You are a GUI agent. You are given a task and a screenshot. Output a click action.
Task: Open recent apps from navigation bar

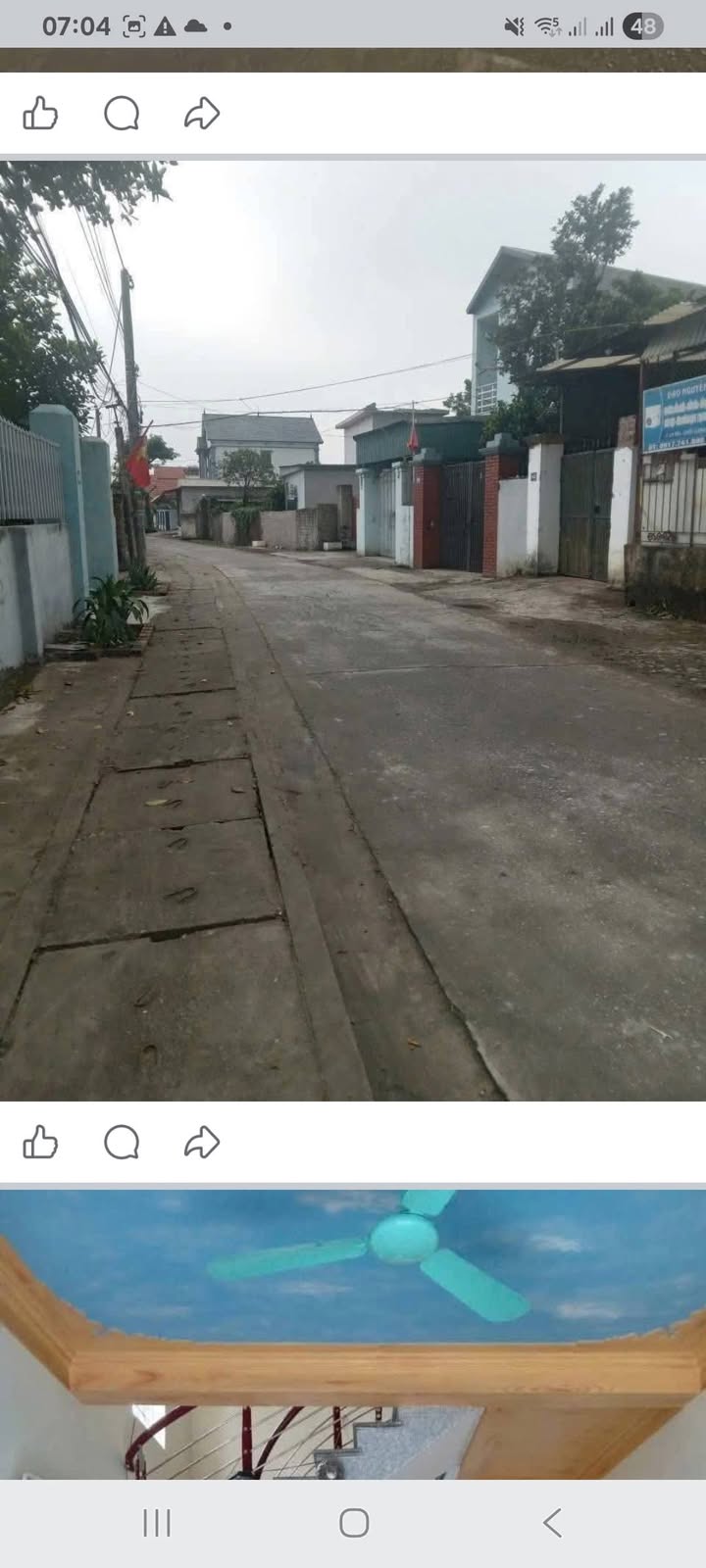coord(157,1523)
